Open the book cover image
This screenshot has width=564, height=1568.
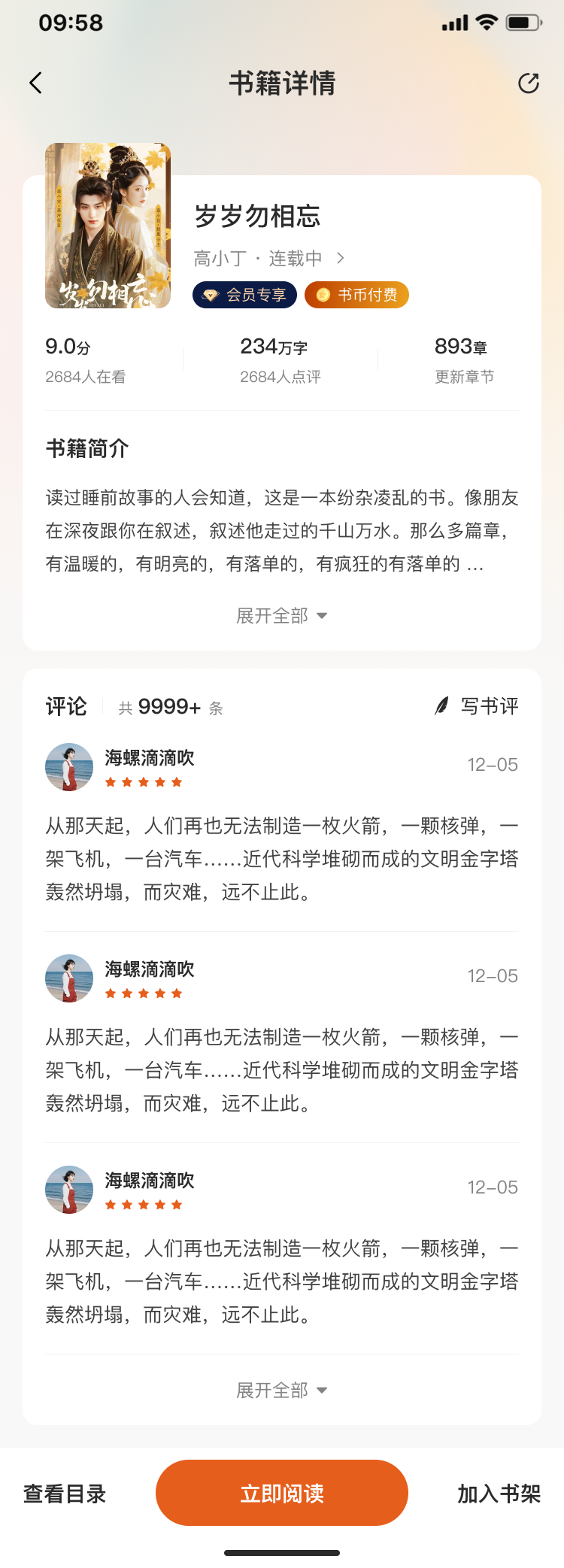point(108,226)
